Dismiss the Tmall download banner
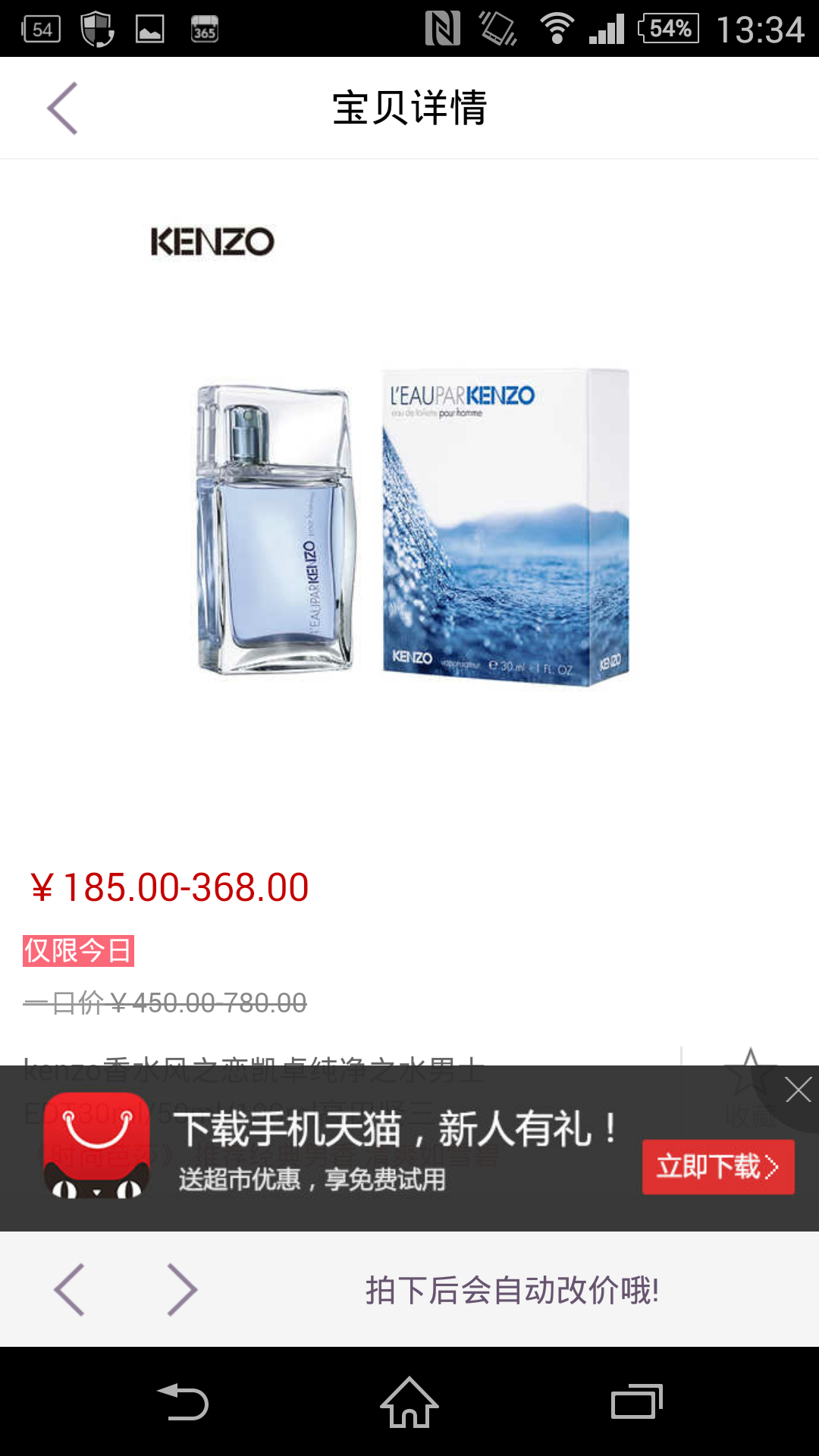The width and height of the screenshot is (819, 1456). tap(798, 1090)
